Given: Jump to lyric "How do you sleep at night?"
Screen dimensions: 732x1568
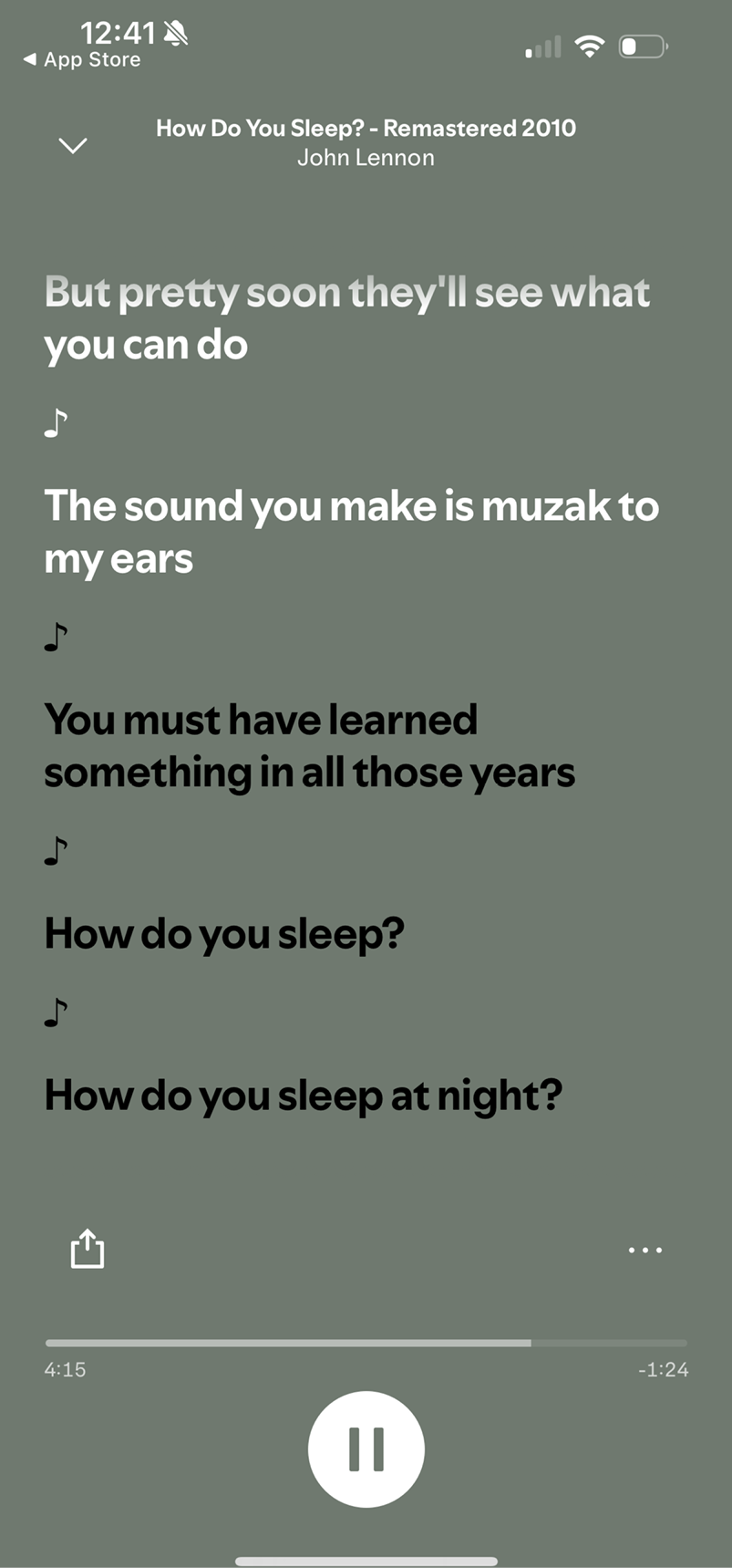Looking at the screenshot, I should point(303,1095).
